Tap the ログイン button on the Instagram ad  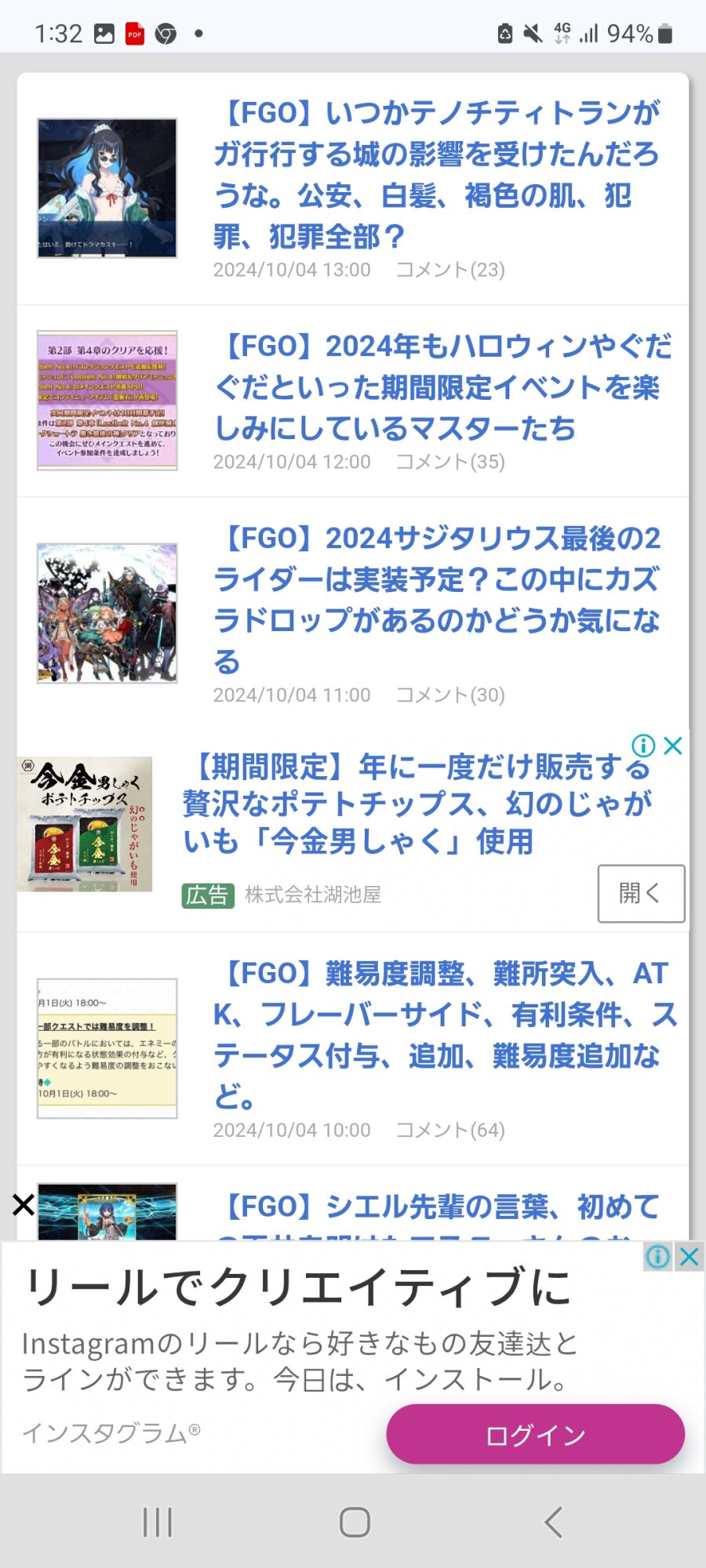point(535,1435)
